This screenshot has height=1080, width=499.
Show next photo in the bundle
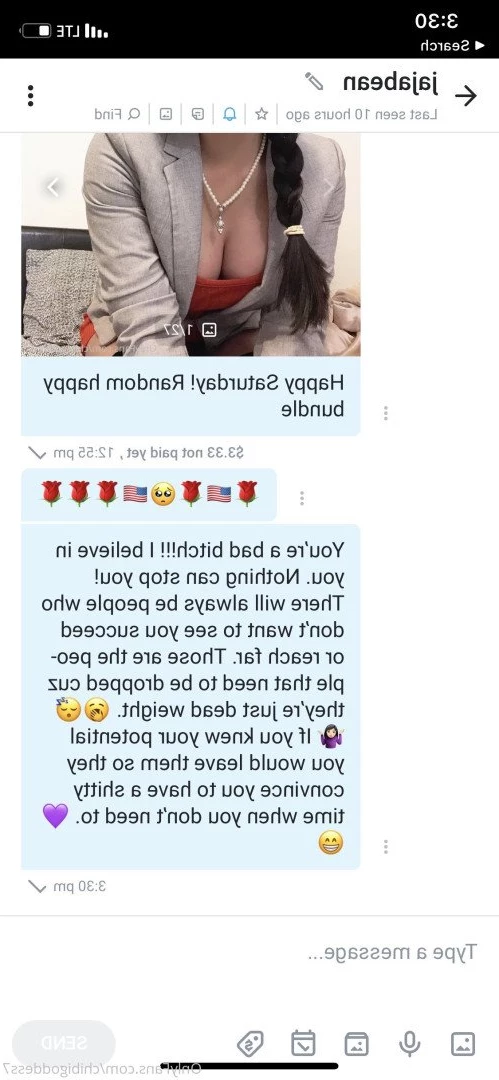tap(52, 186)
